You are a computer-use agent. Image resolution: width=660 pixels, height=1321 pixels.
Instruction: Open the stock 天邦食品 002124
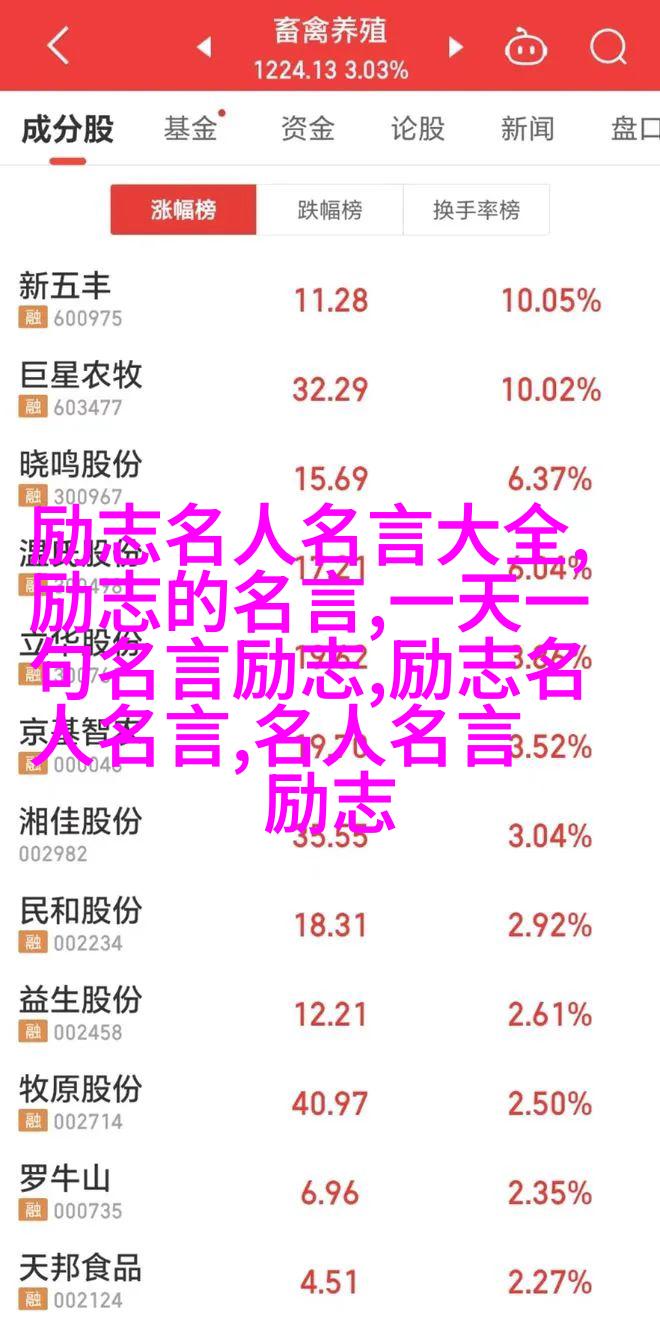[330, 1279]
